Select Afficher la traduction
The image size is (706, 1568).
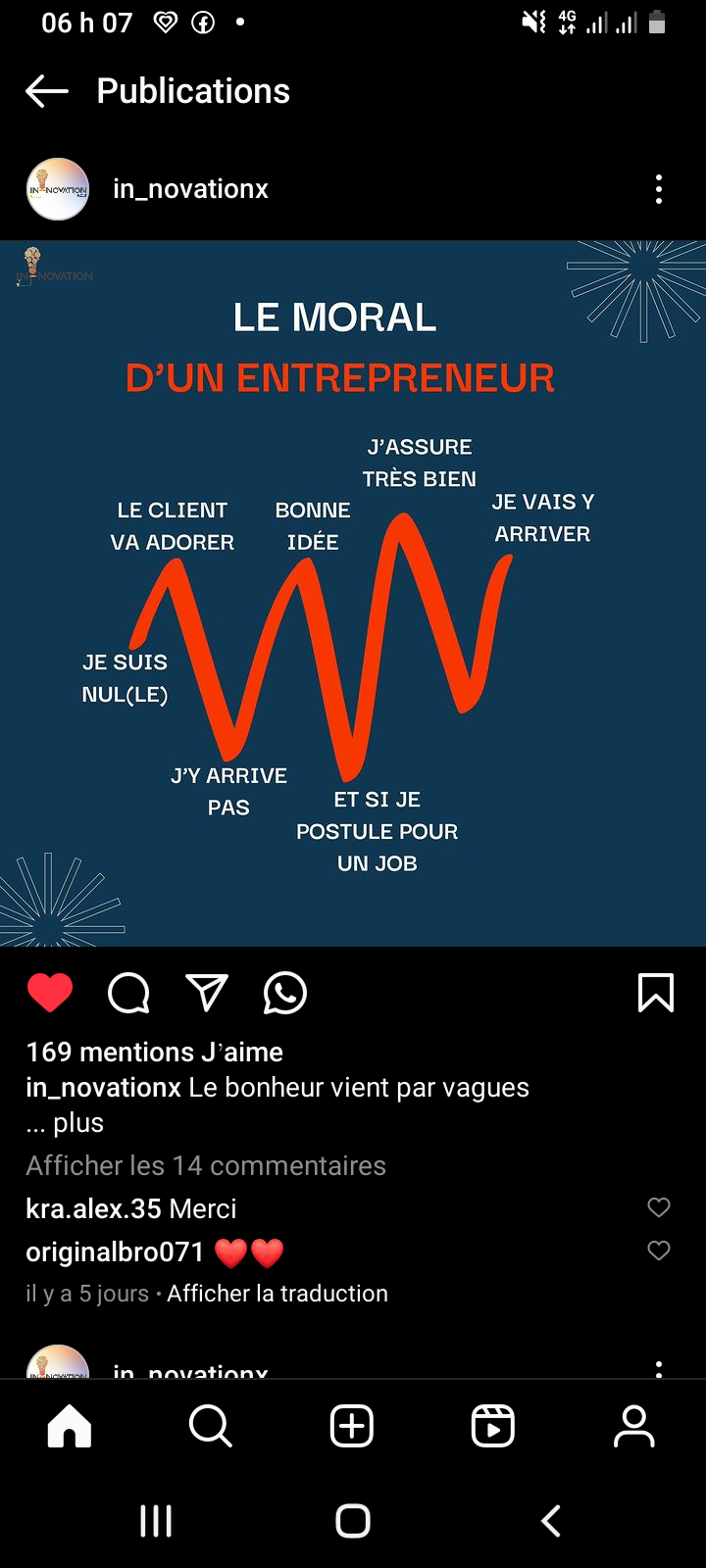click(277, 1294)
